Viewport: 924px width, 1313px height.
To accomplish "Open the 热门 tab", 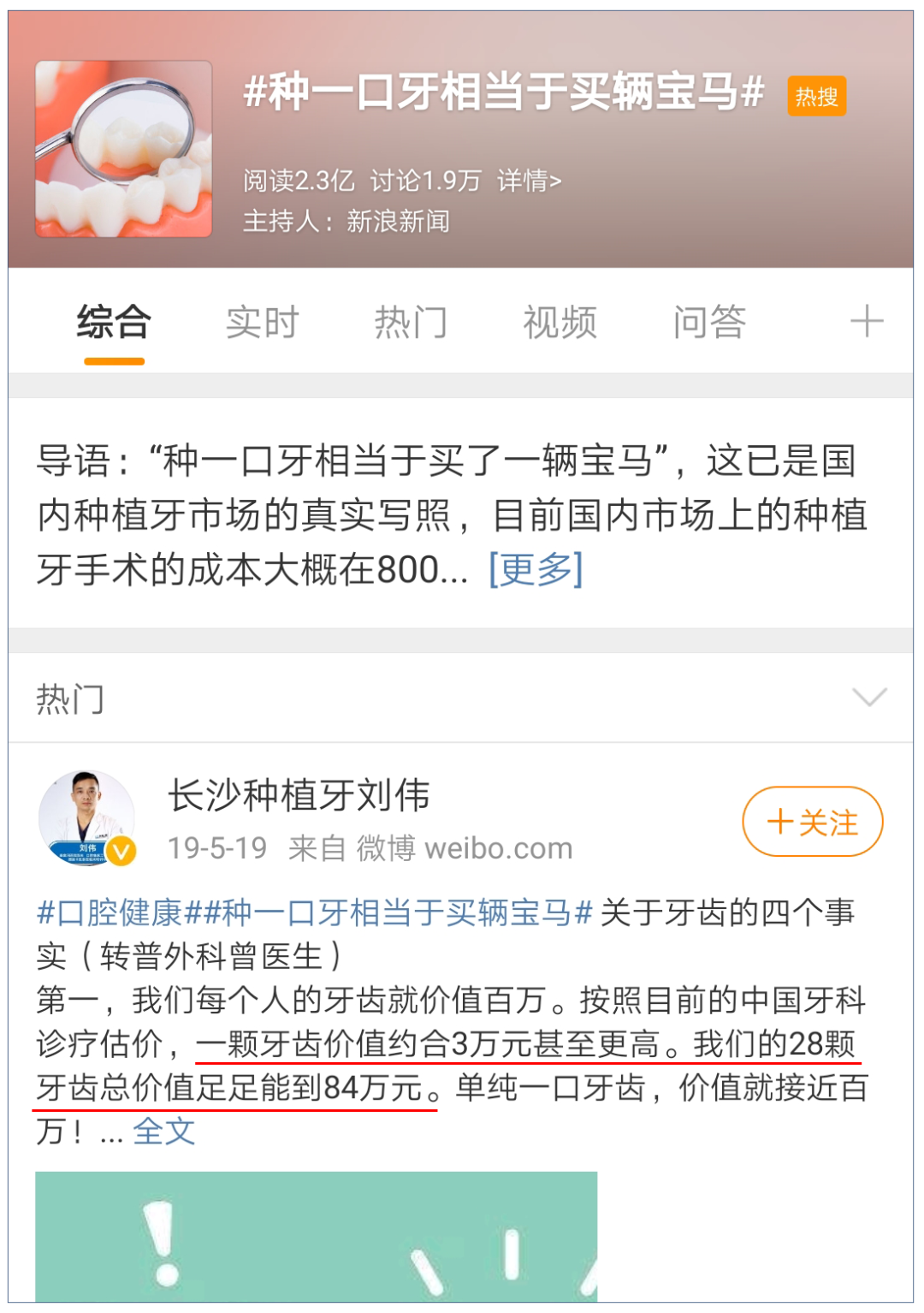I will pos(411,324).
